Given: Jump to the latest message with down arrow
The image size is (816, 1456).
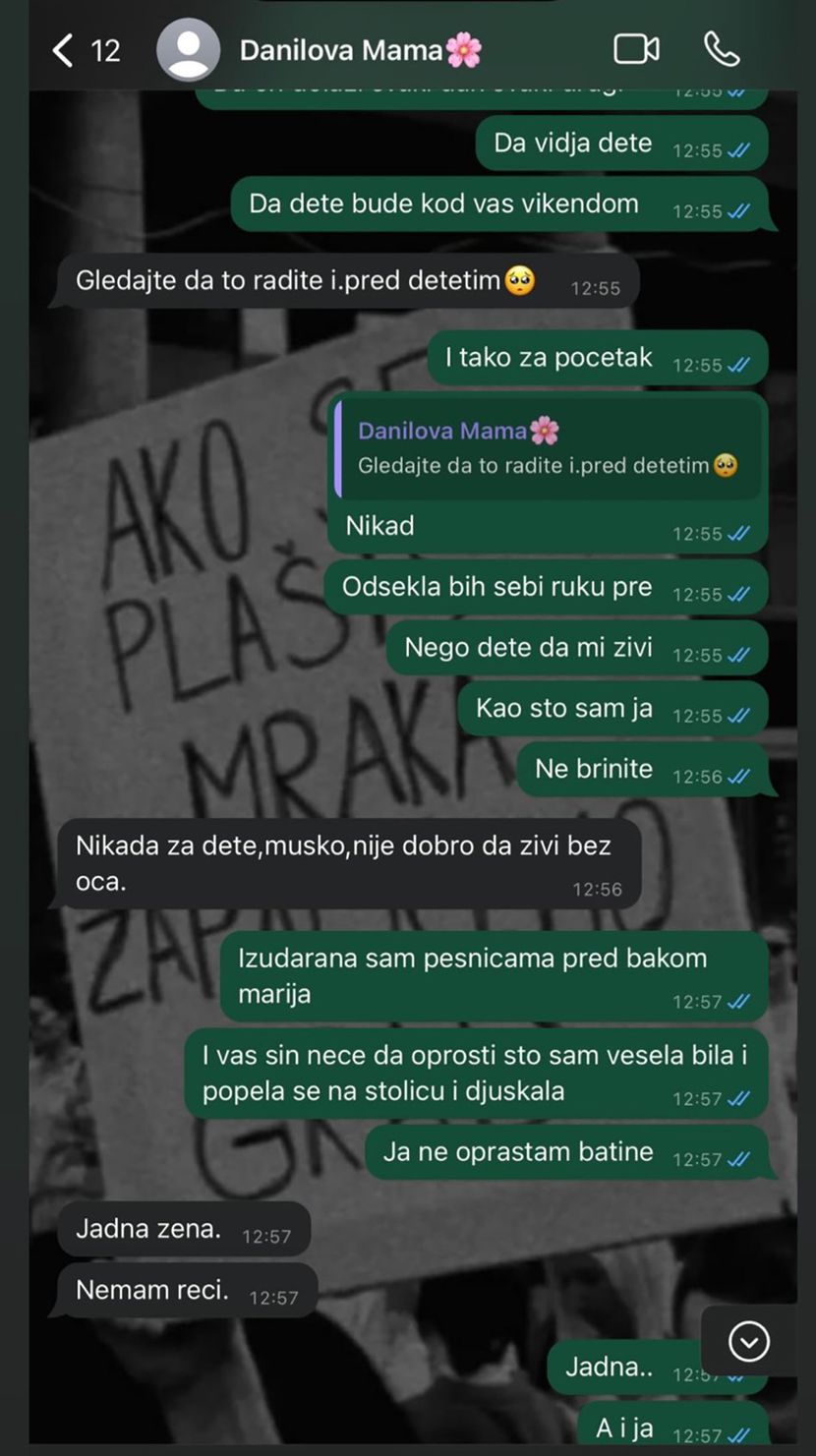Looking at the screenshot, I should (x=748, y=1341).
